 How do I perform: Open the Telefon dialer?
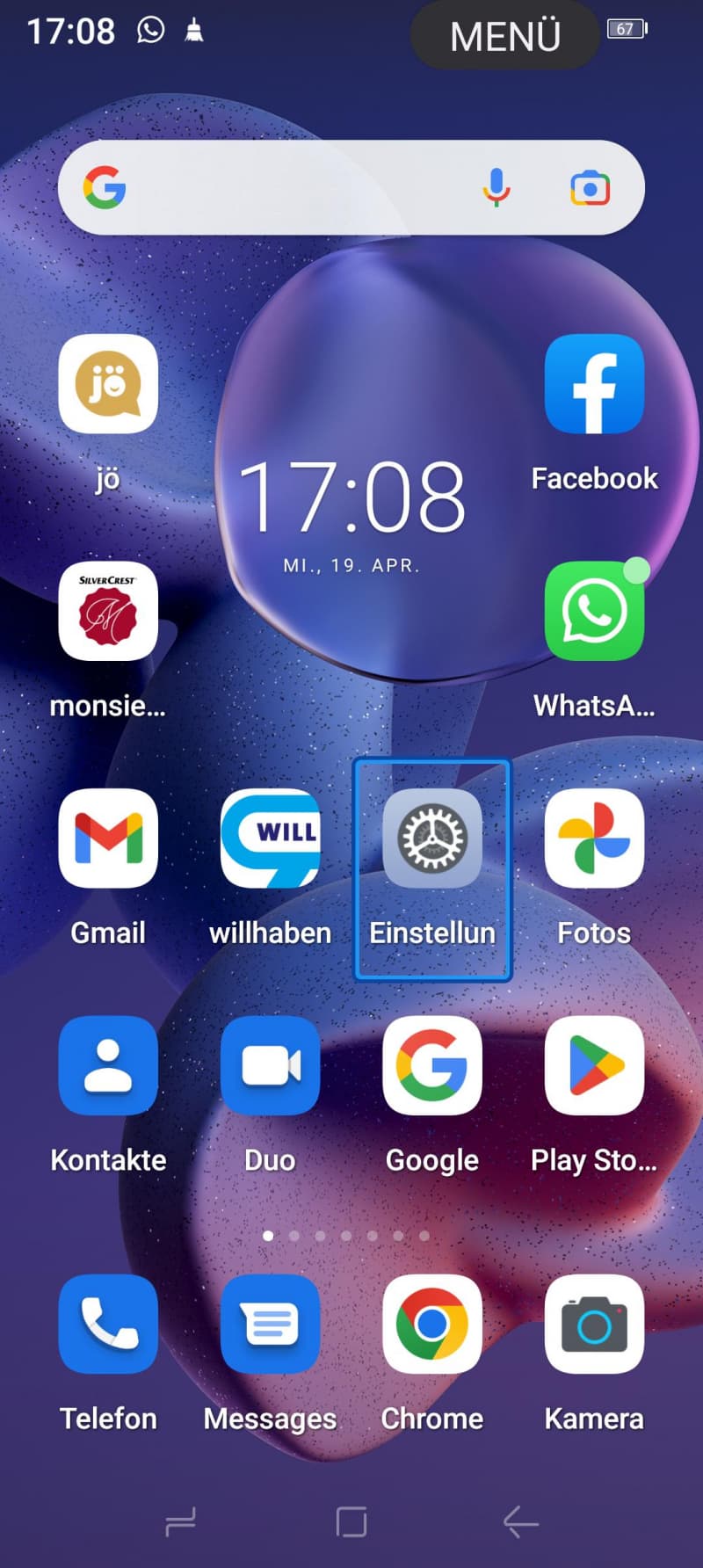[108, 1324]
